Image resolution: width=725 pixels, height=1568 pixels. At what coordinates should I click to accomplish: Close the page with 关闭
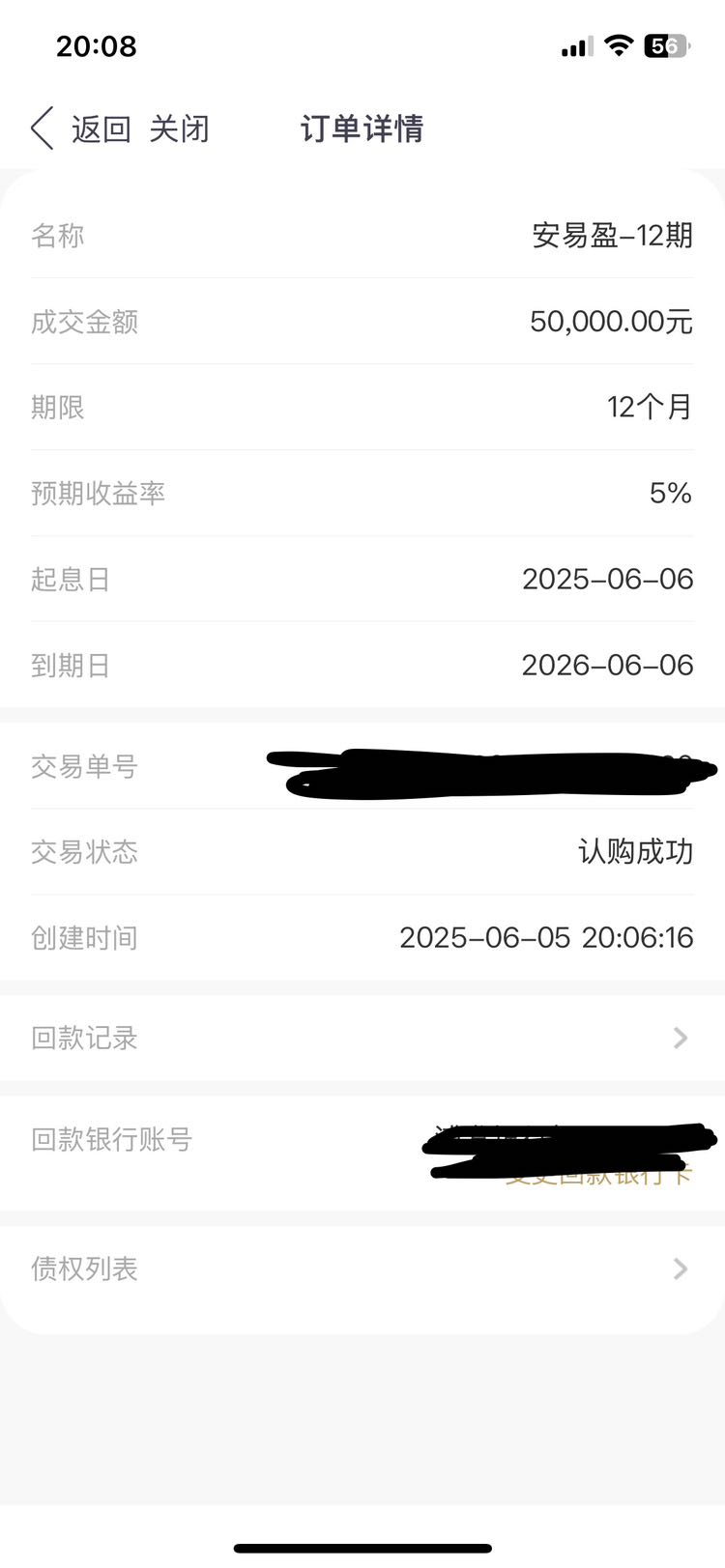coord(180,128)
